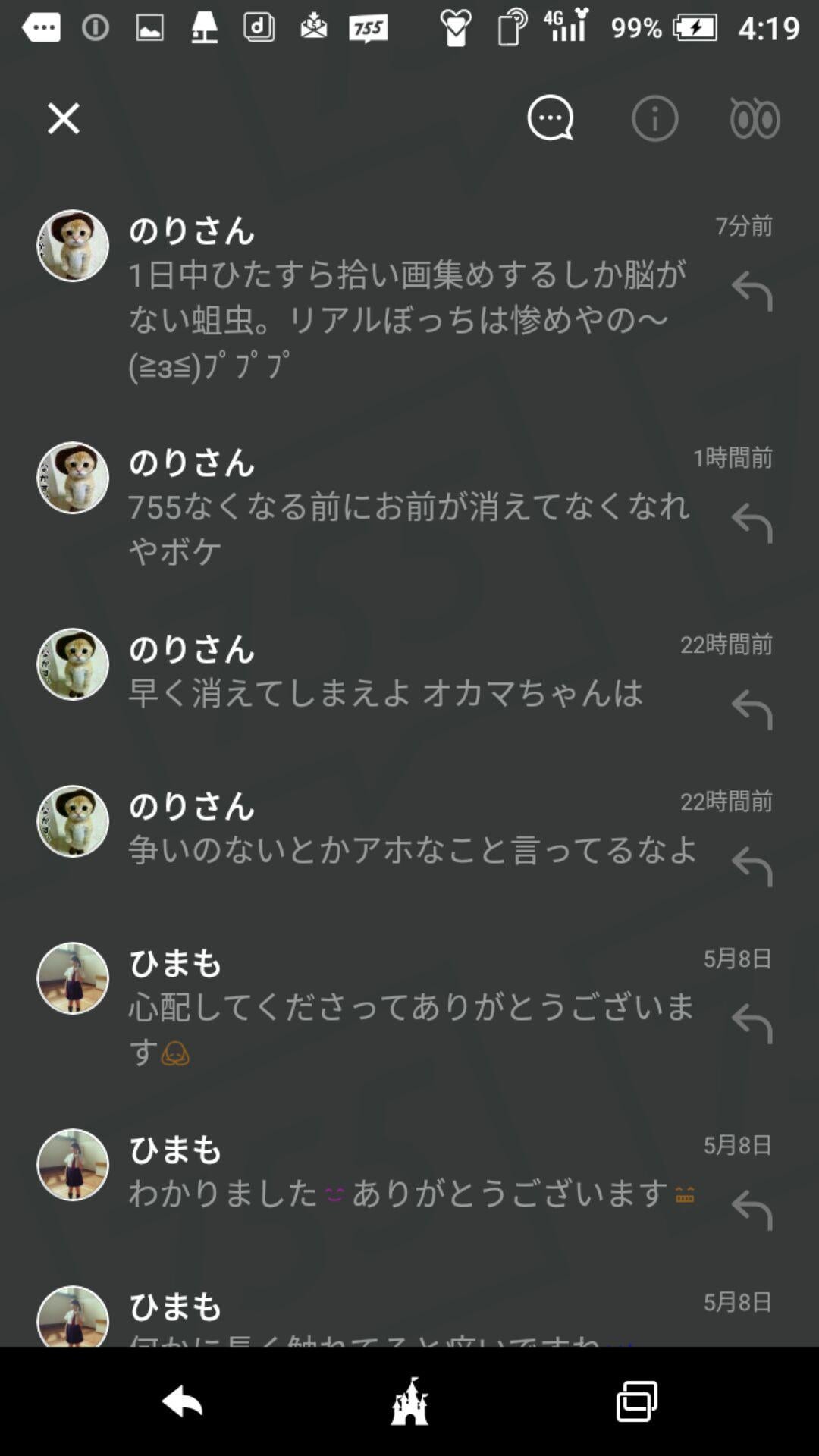This screenshot has width=819, height=1456.
Task: Tap the 7分前 timestamp
Action: click(743, 225)
